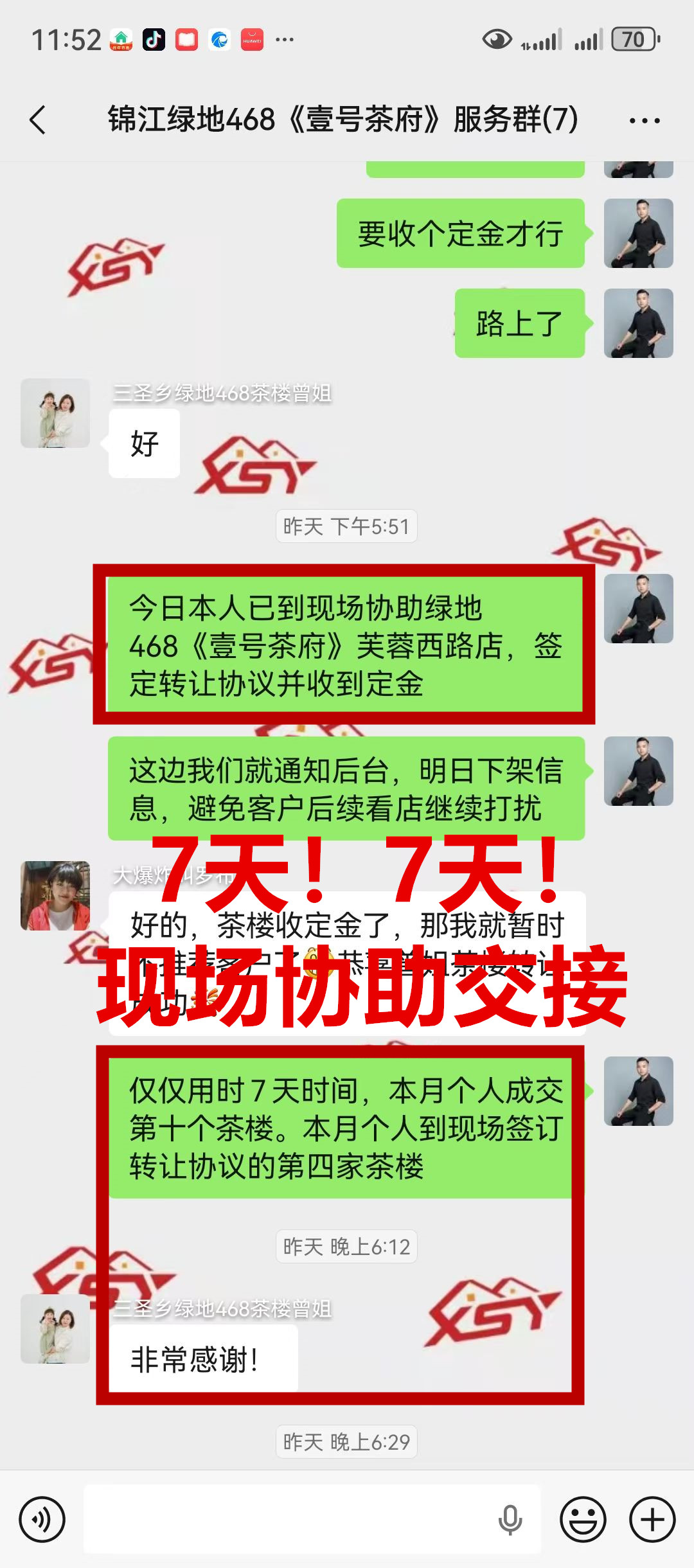Open sender avatar beside 路上了
The height and width of the screenshot is (1568, 694).
(638, 323)
